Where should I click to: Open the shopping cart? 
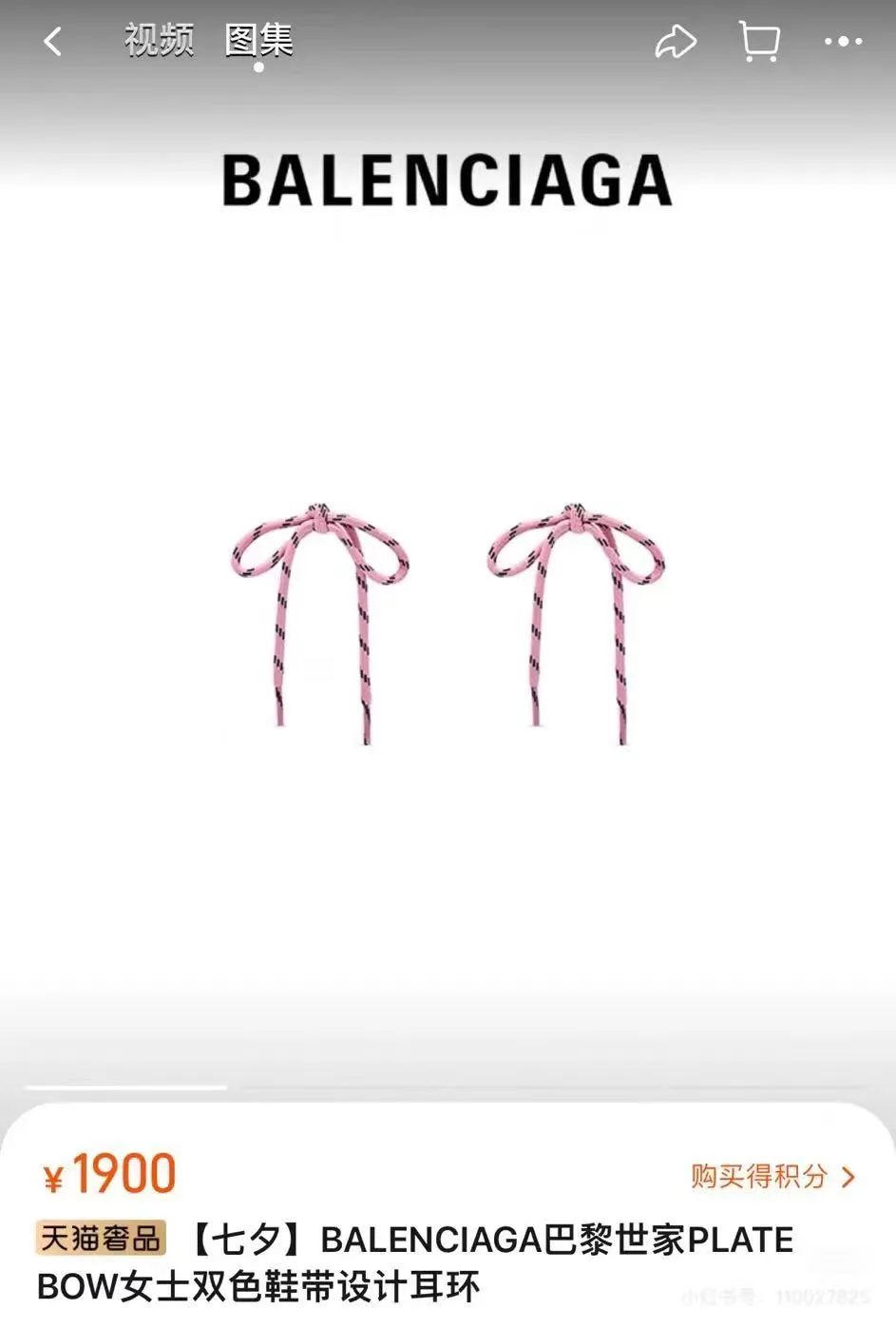tap(759, 42)
